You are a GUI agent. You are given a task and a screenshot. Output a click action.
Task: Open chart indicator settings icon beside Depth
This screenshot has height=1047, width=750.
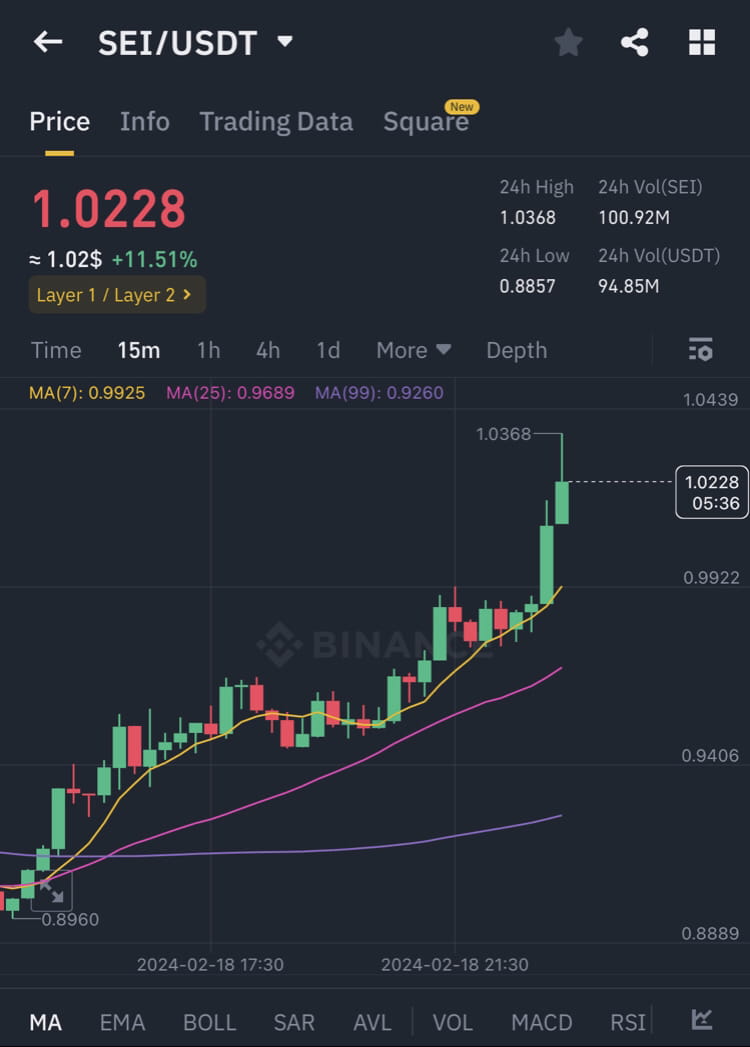pos(700,350)
